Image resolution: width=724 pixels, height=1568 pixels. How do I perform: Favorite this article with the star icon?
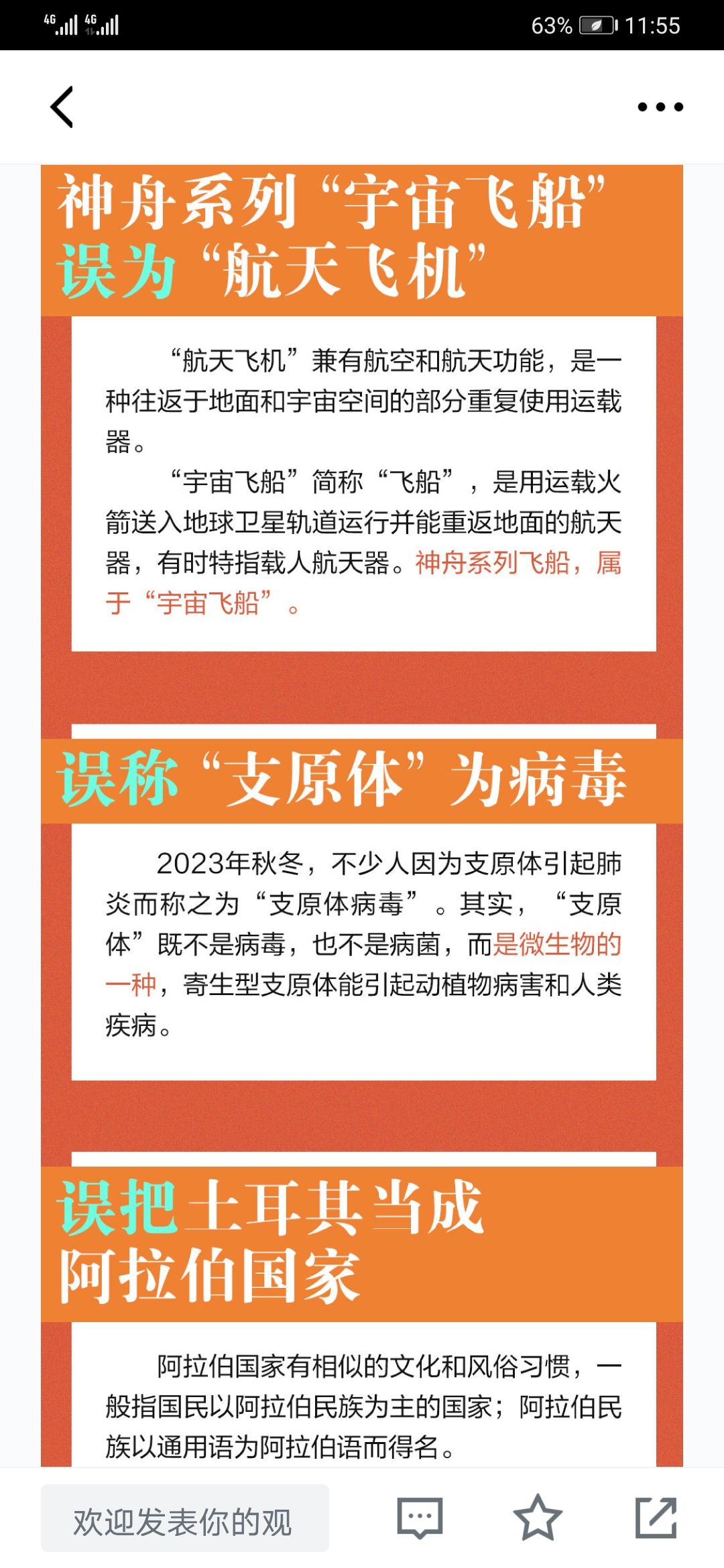point(538,1517)
